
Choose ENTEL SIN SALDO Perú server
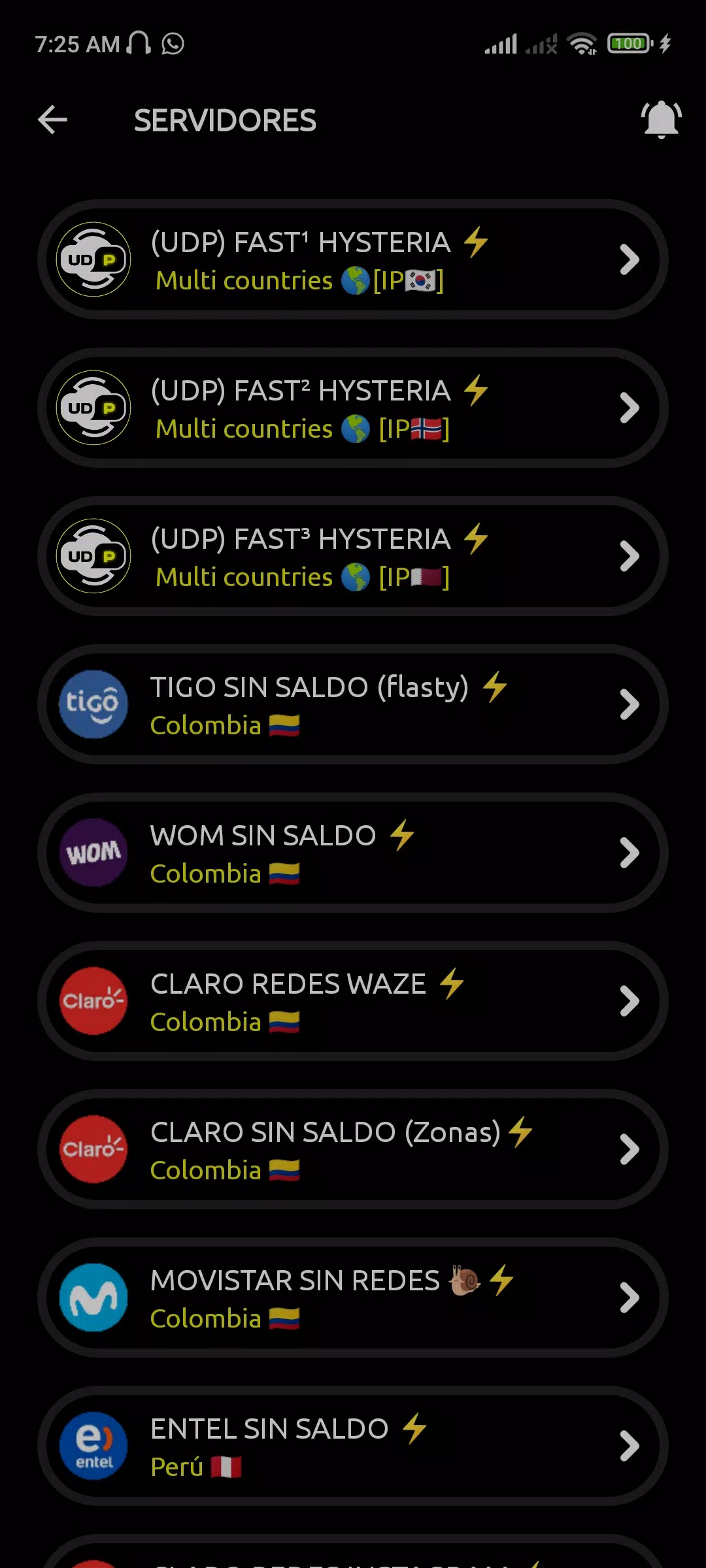[353, 1446]
